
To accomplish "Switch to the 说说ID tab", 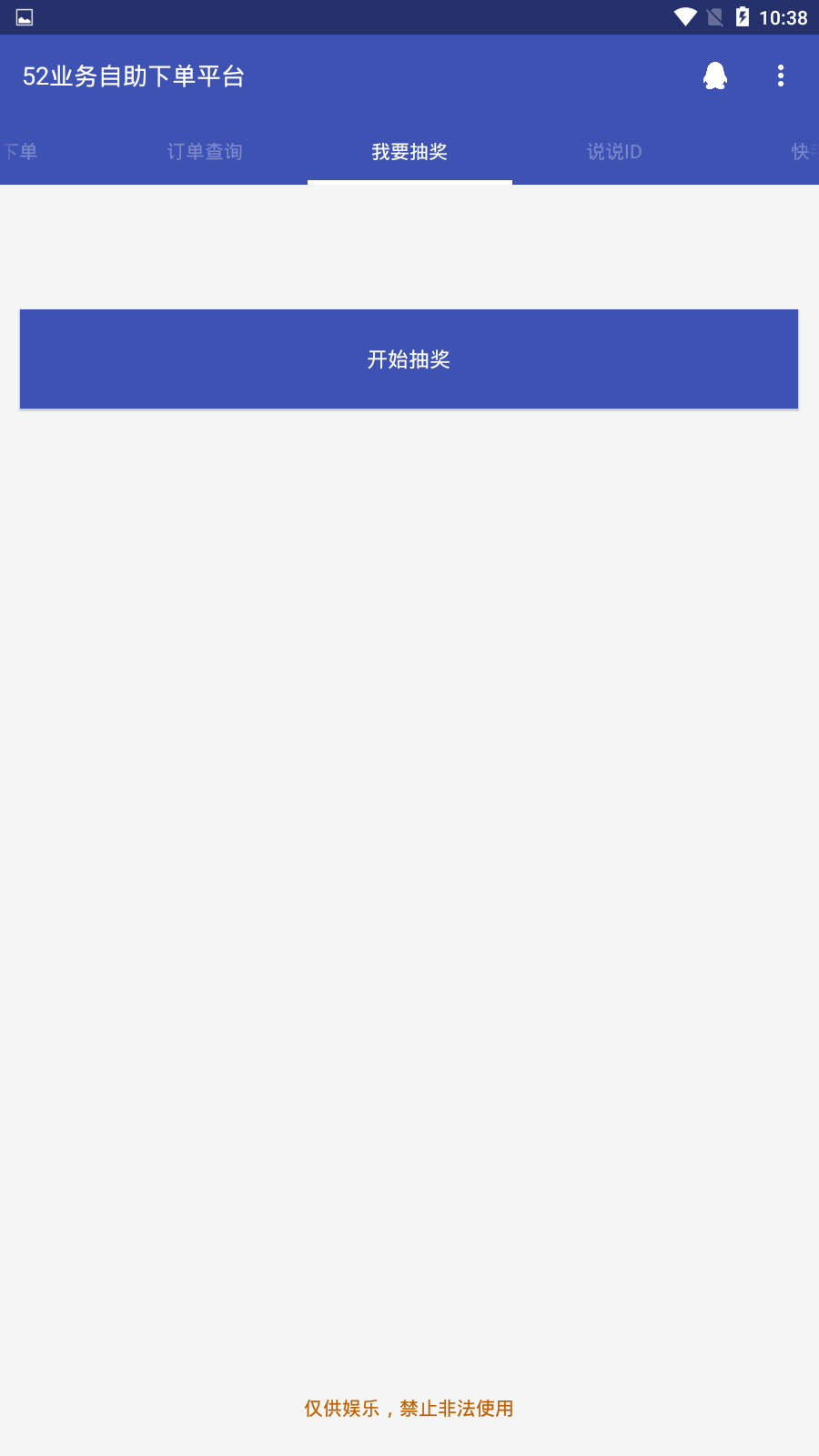I will point(614,152).
